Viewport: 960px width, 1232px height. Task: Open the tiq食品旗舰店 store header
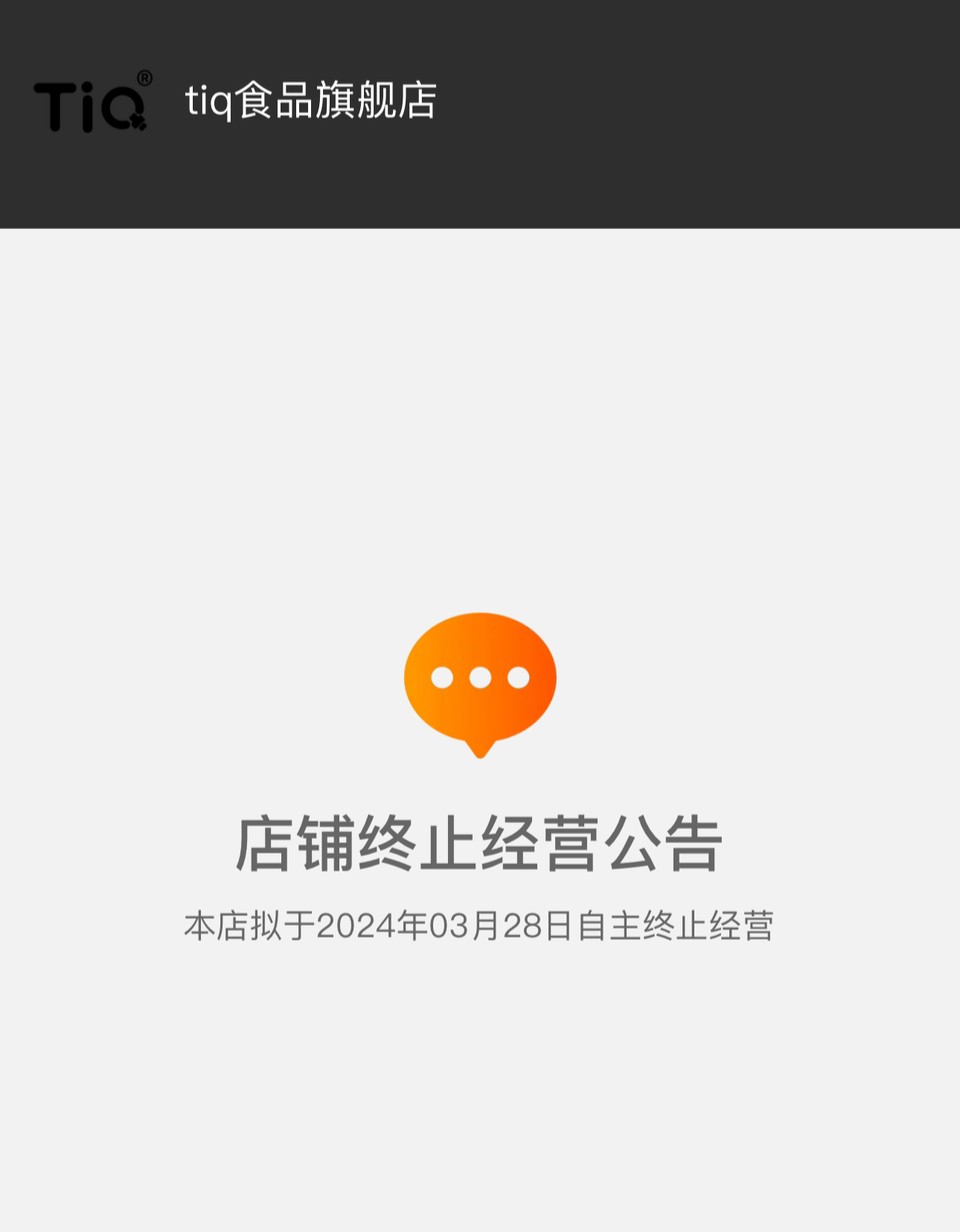[x=310, y=101]
